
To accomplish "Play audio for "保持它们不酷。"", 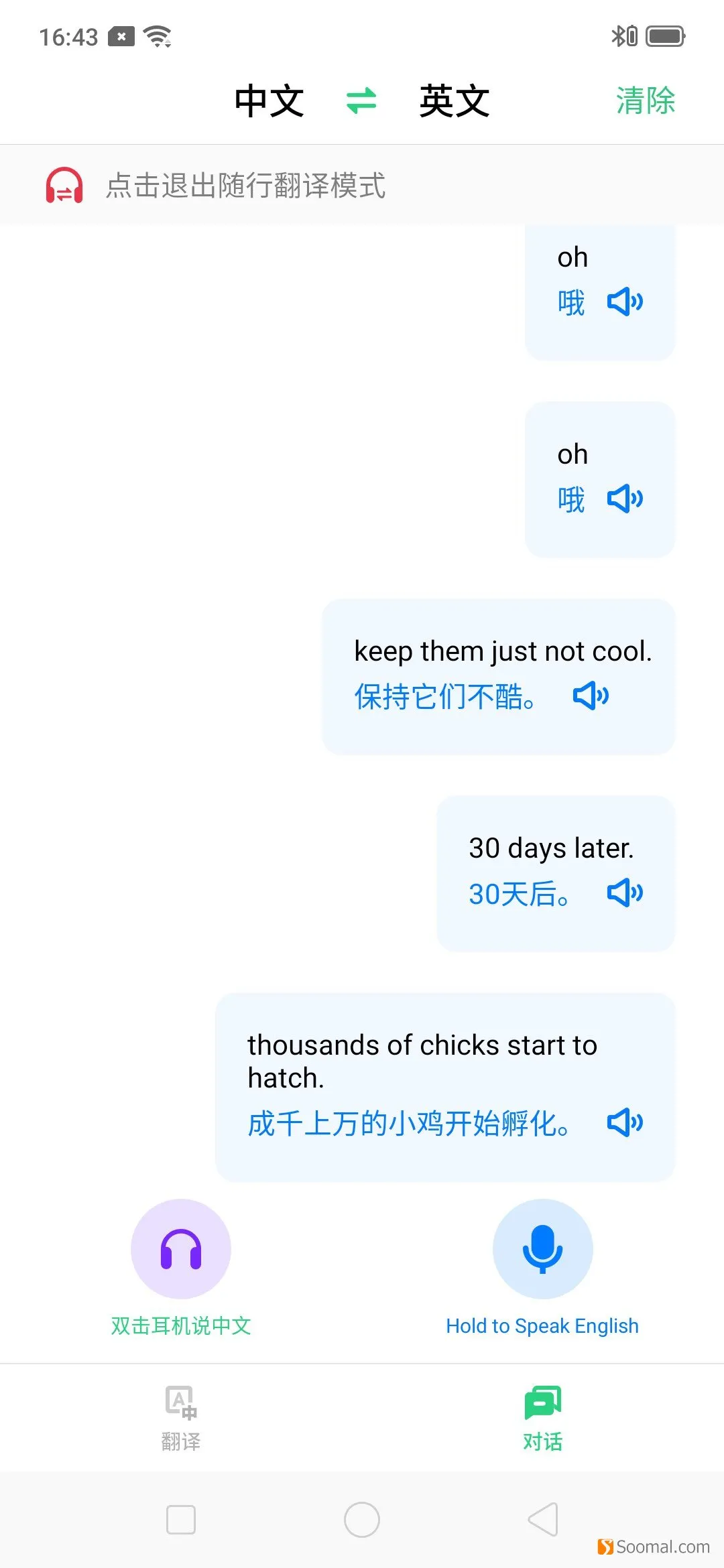I will pos(591,696).
